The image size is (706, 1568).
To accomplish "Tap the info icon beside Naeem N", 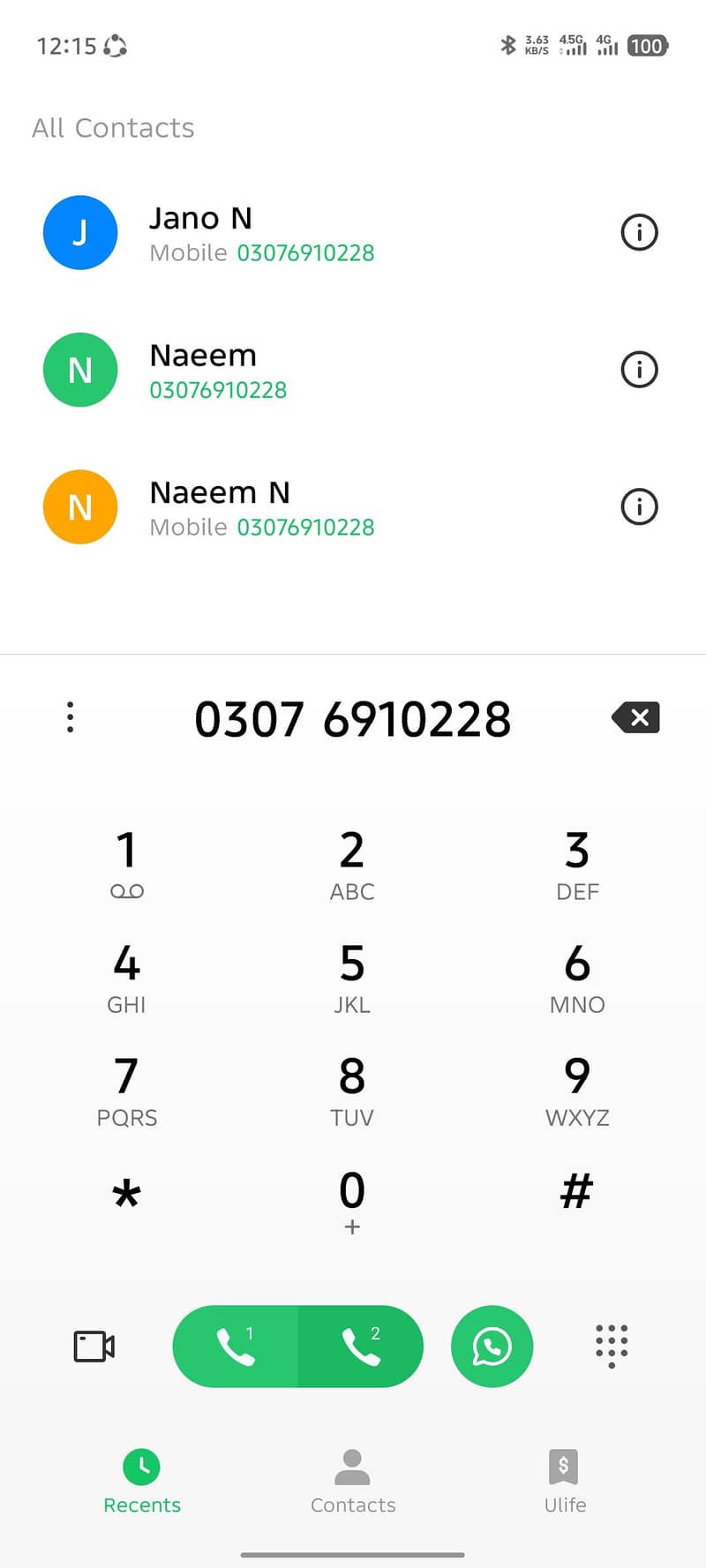I will click(x=639, y=507).
